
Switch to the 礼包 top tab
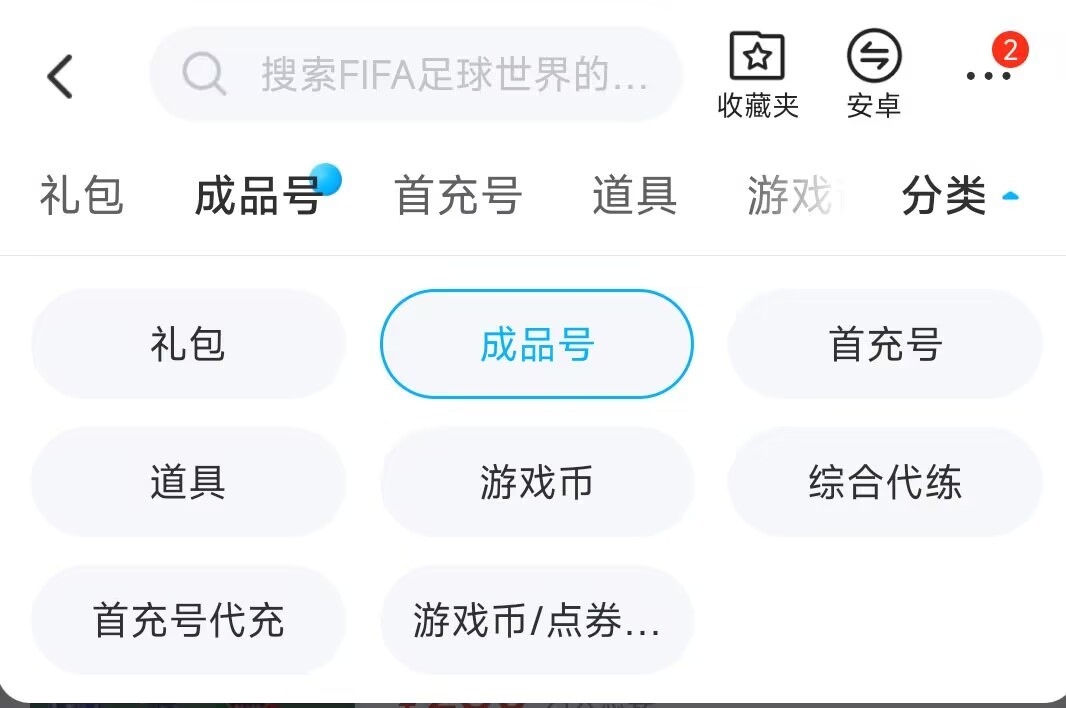tap(81, 195)
